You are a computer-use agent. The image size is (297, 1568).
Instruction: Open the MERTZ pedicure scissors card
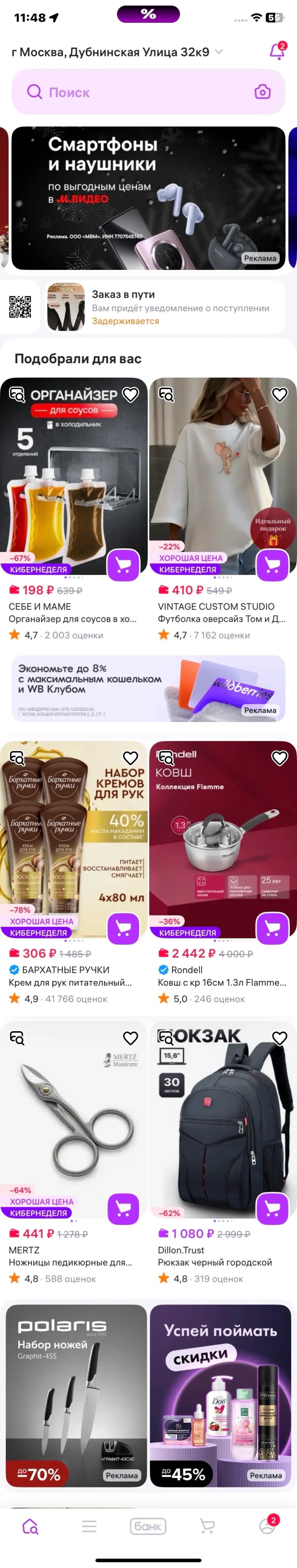point(73,1120)
